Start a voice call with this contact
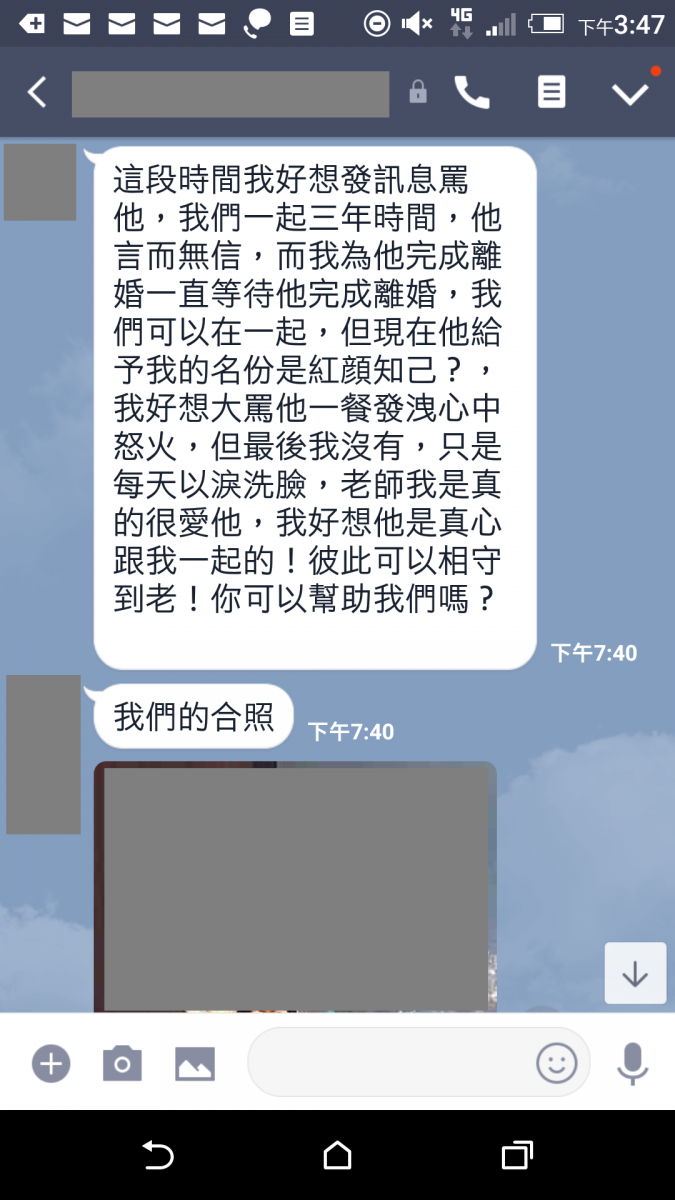Image resolution: width=675 pixels, height=1200 pixels. tap(472, 93)
